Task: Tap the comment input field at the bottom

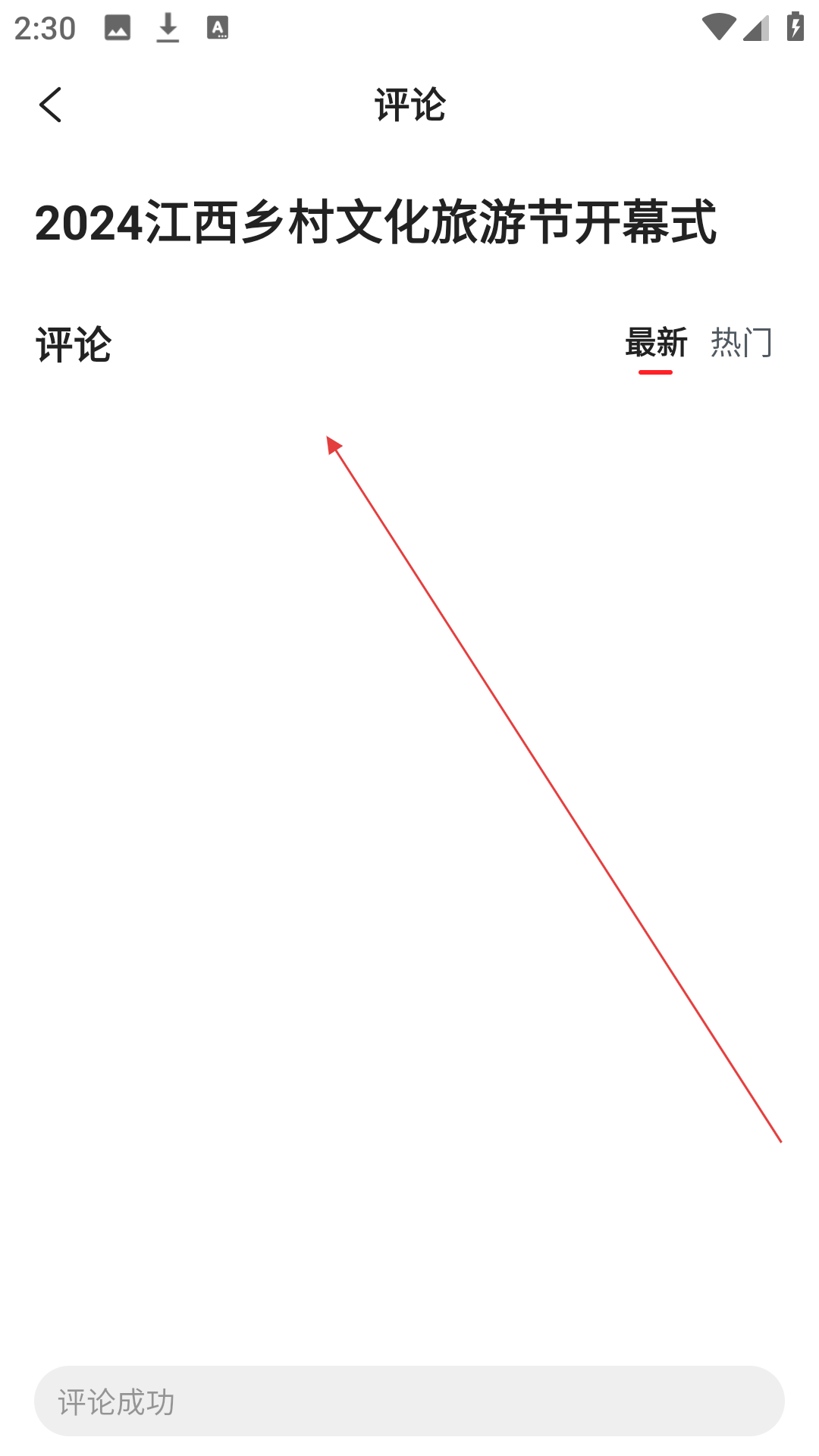Action: pos(409,1401)
